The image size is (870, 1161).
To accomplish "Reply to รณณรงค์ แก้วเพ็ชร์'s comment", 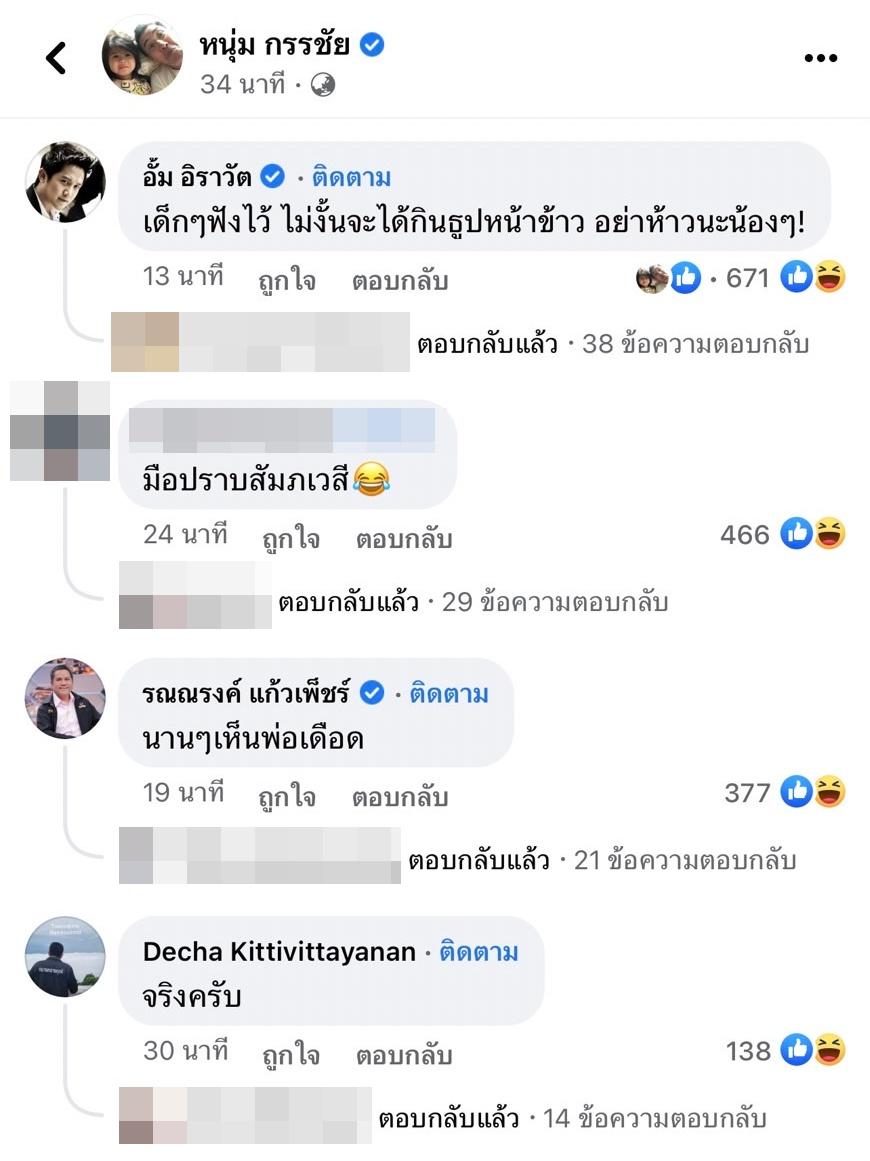I will coord(399,797).
